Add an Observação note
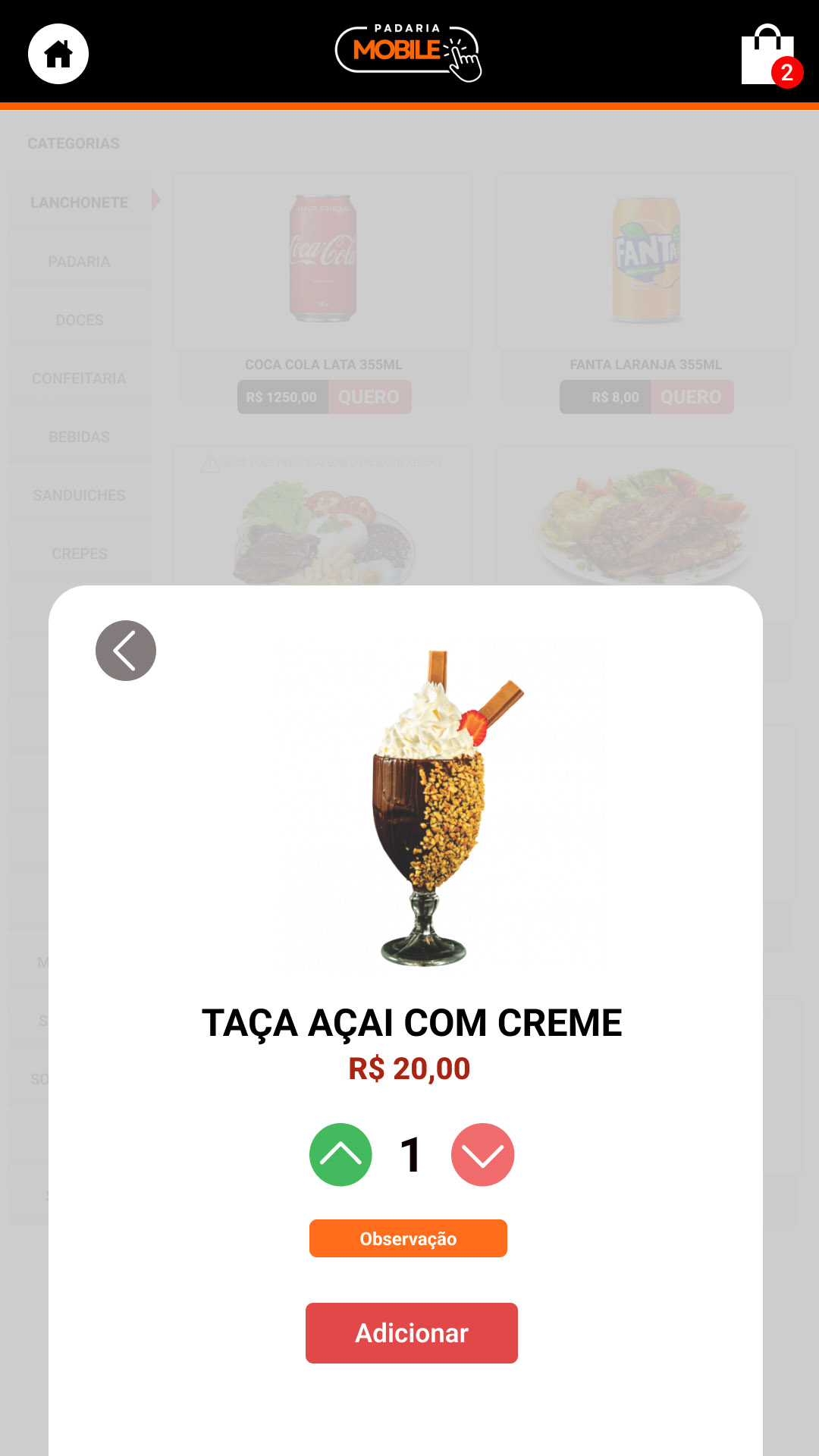This screenshot has width=819, height=1456. click(x=408, y=1238)
